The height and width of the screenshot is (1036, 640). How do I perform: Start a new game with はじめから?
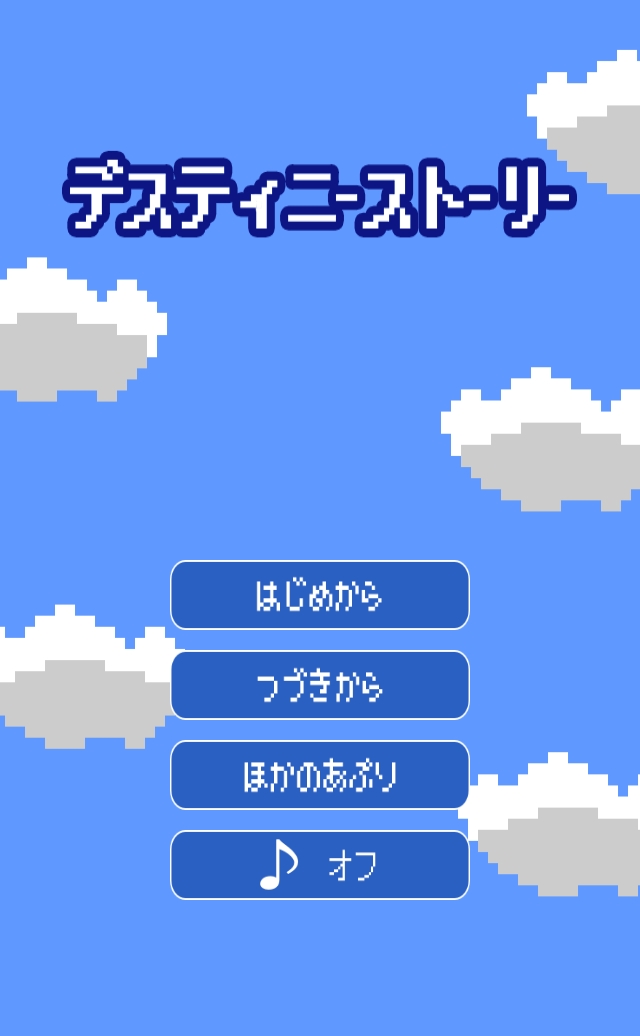tap(320, 595)
